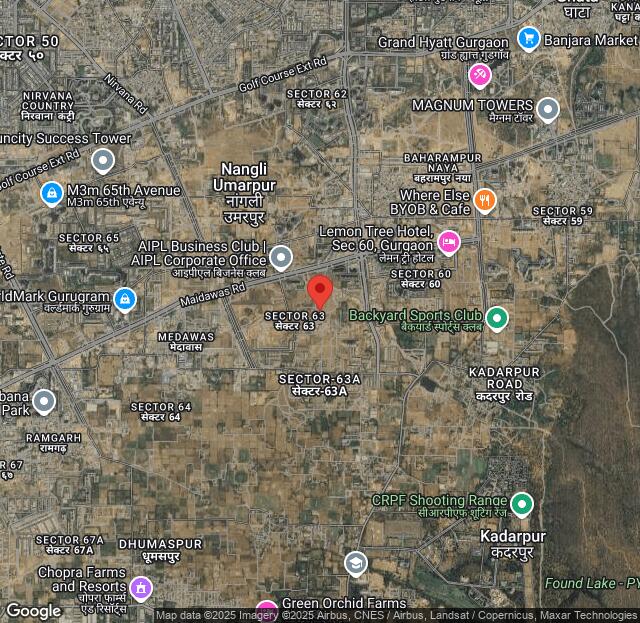The image size is (640, 623).
Task: Select the Suncity Success Tower pin
Action: (x=103, y=160)
